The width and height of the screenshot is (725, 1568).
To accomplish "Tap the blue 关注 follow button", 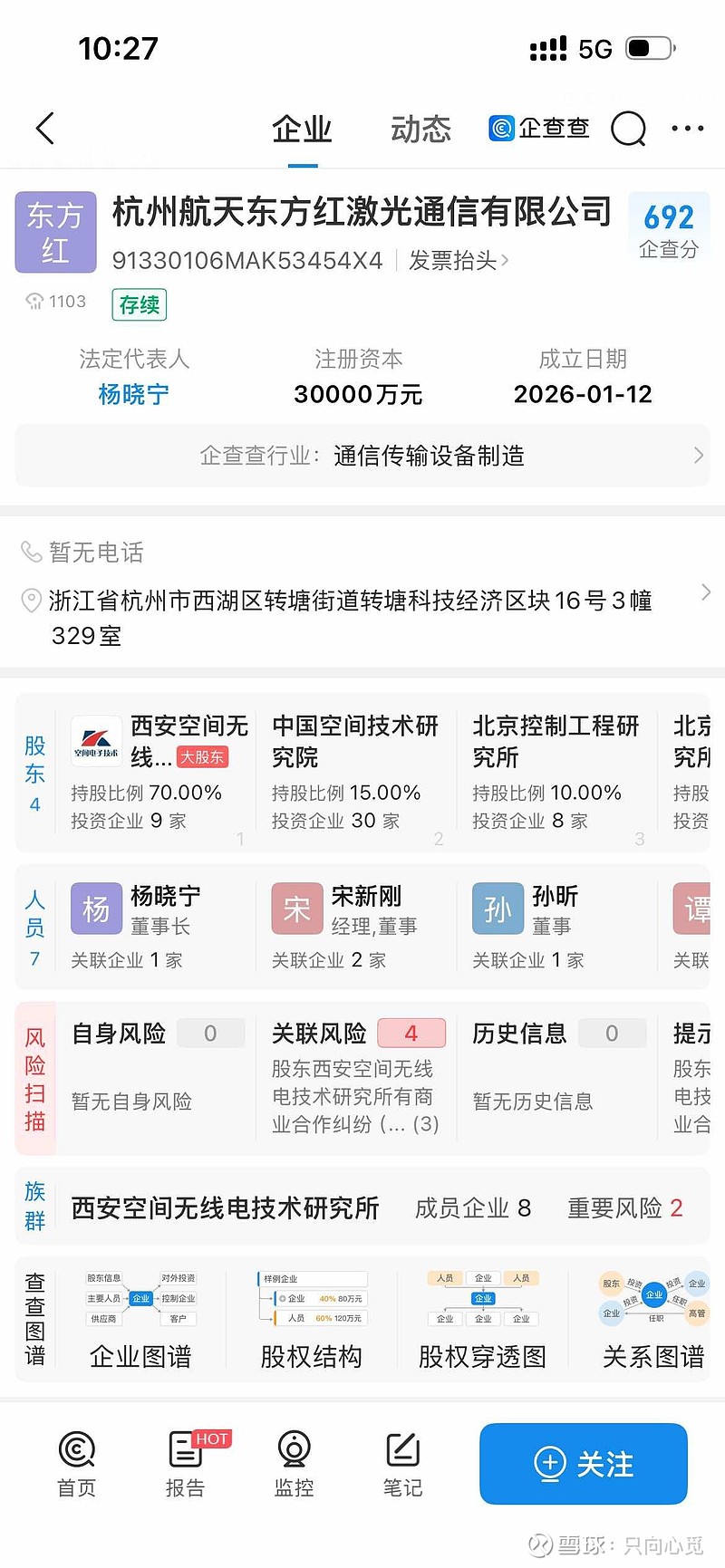I will (x=583, y=1463).
